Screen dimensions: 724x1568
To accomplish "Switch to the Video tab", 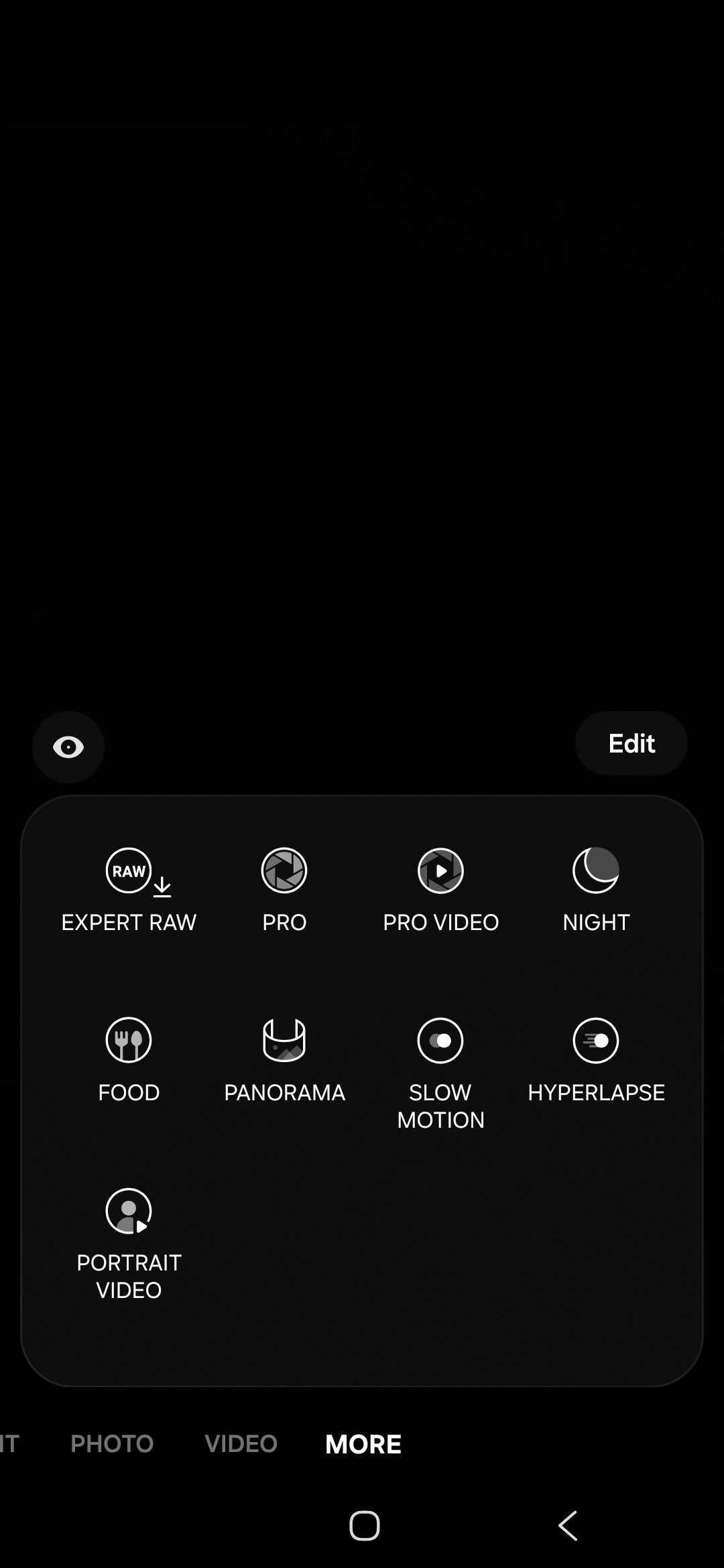I will click(241, 1443).
